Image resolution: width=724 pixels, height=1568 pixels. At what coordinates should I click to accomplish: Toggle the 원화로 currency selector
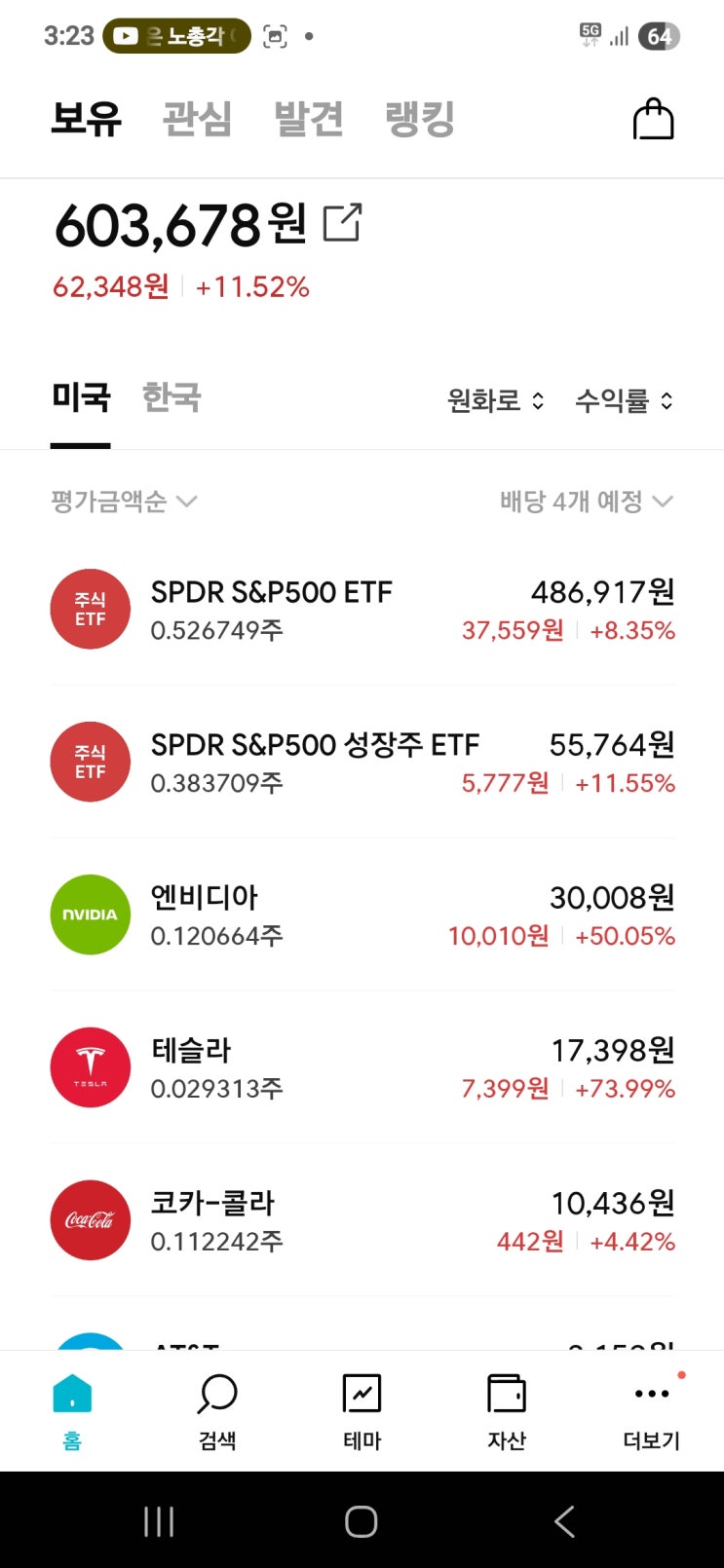[495, 400]
